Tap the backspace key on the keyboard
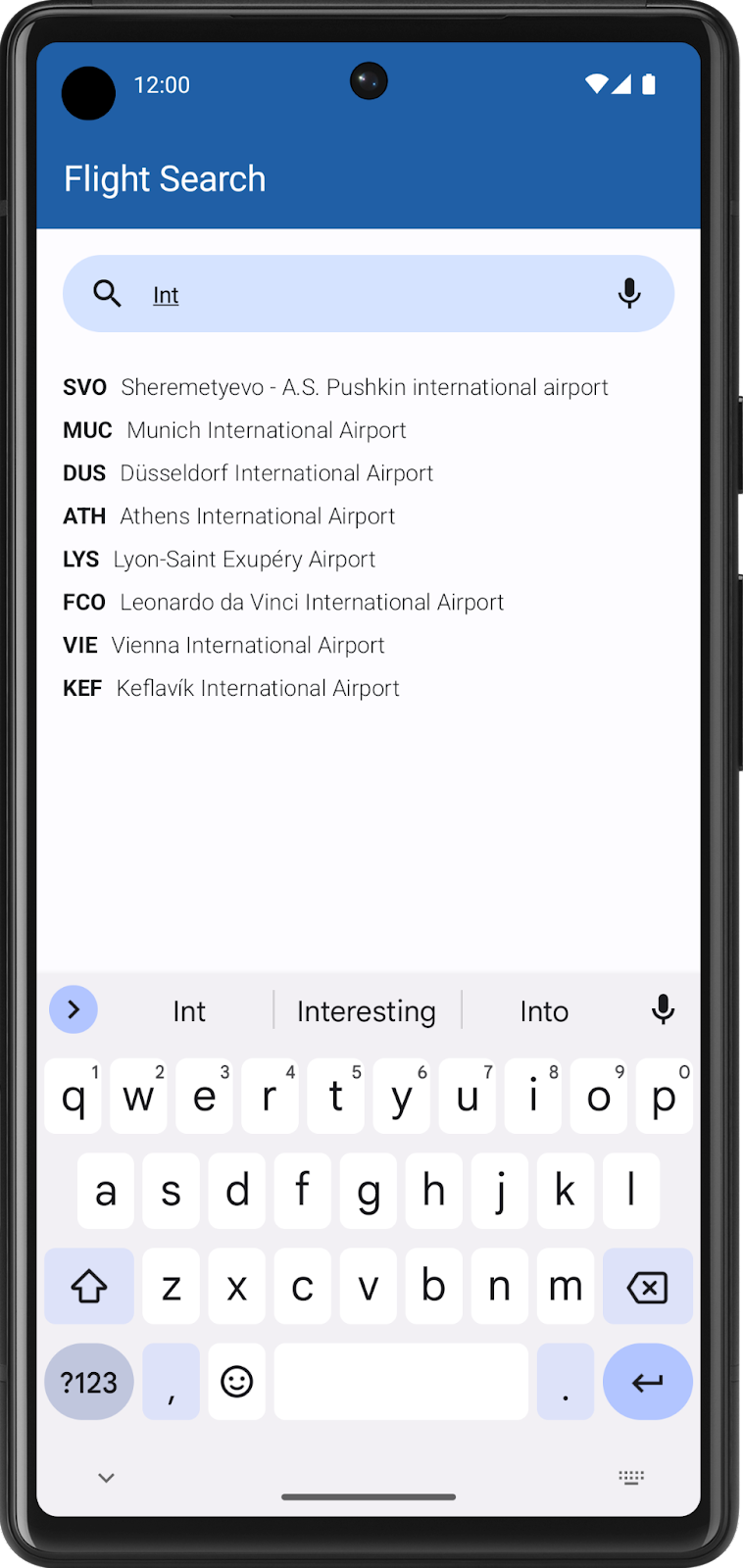This screenshot has width=743, height=1568. click(x=647, y=1287)
